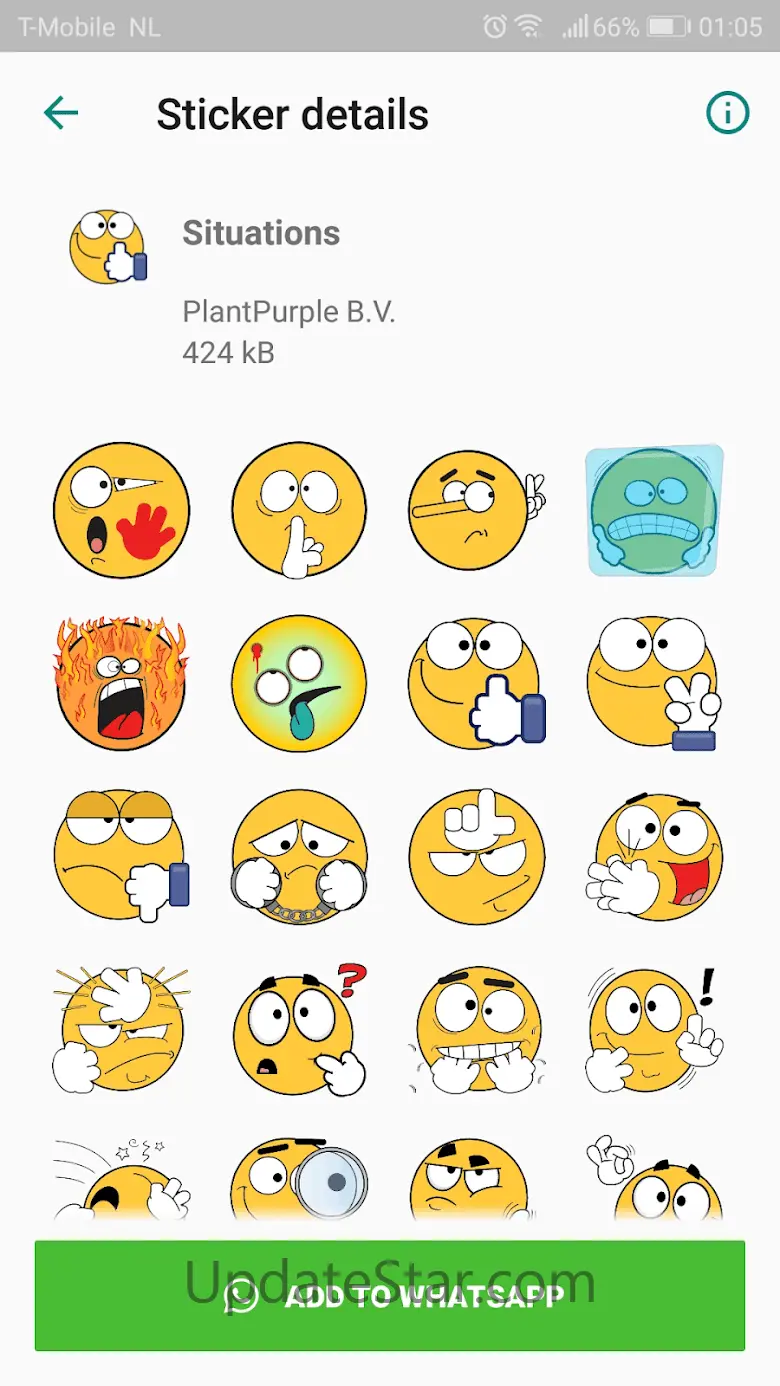Open the shushing finger emoji sticker
Image resolution: width=780 pixels, height=1386 pixels.
299,510
